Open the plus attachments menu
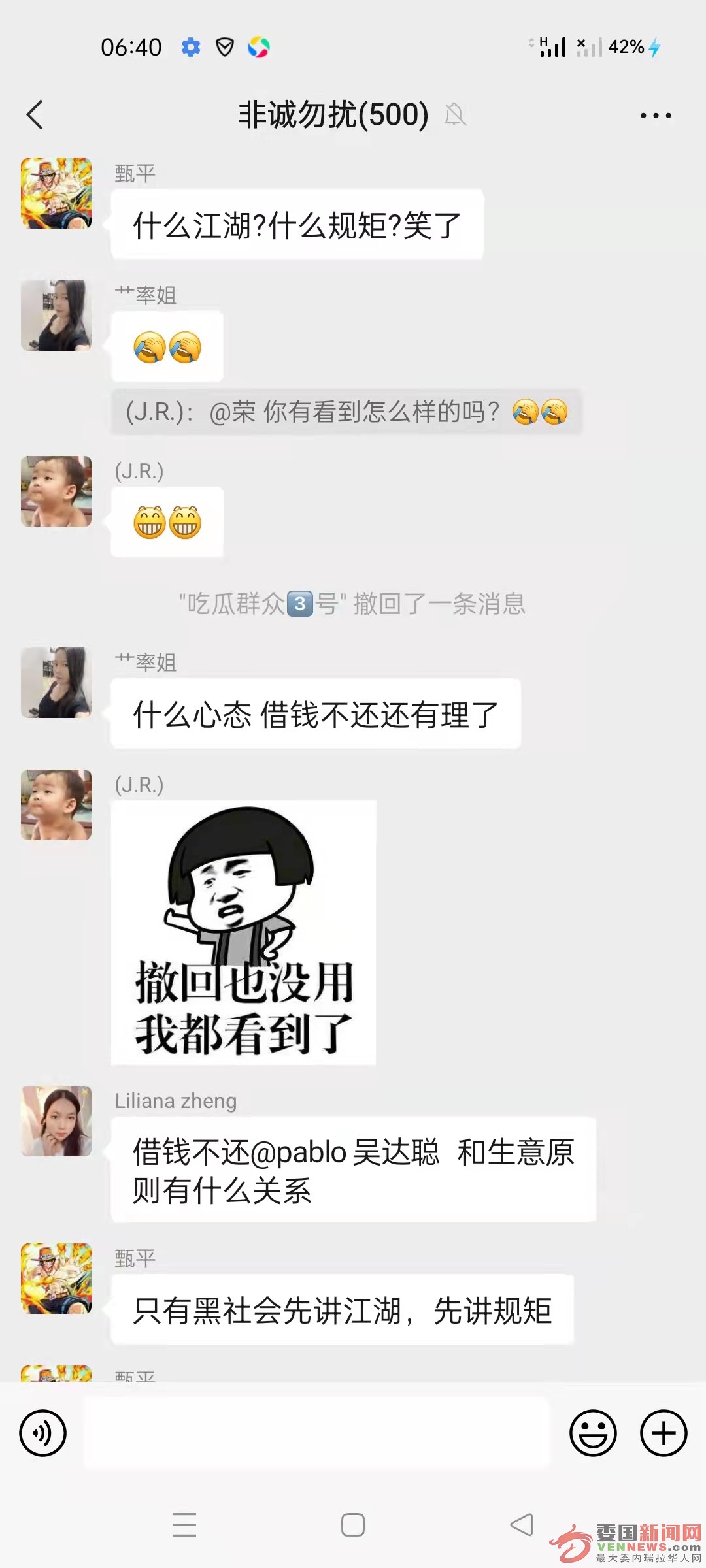The width and height of the screenshot is (706, 1568). click(x=663, y=1433)
